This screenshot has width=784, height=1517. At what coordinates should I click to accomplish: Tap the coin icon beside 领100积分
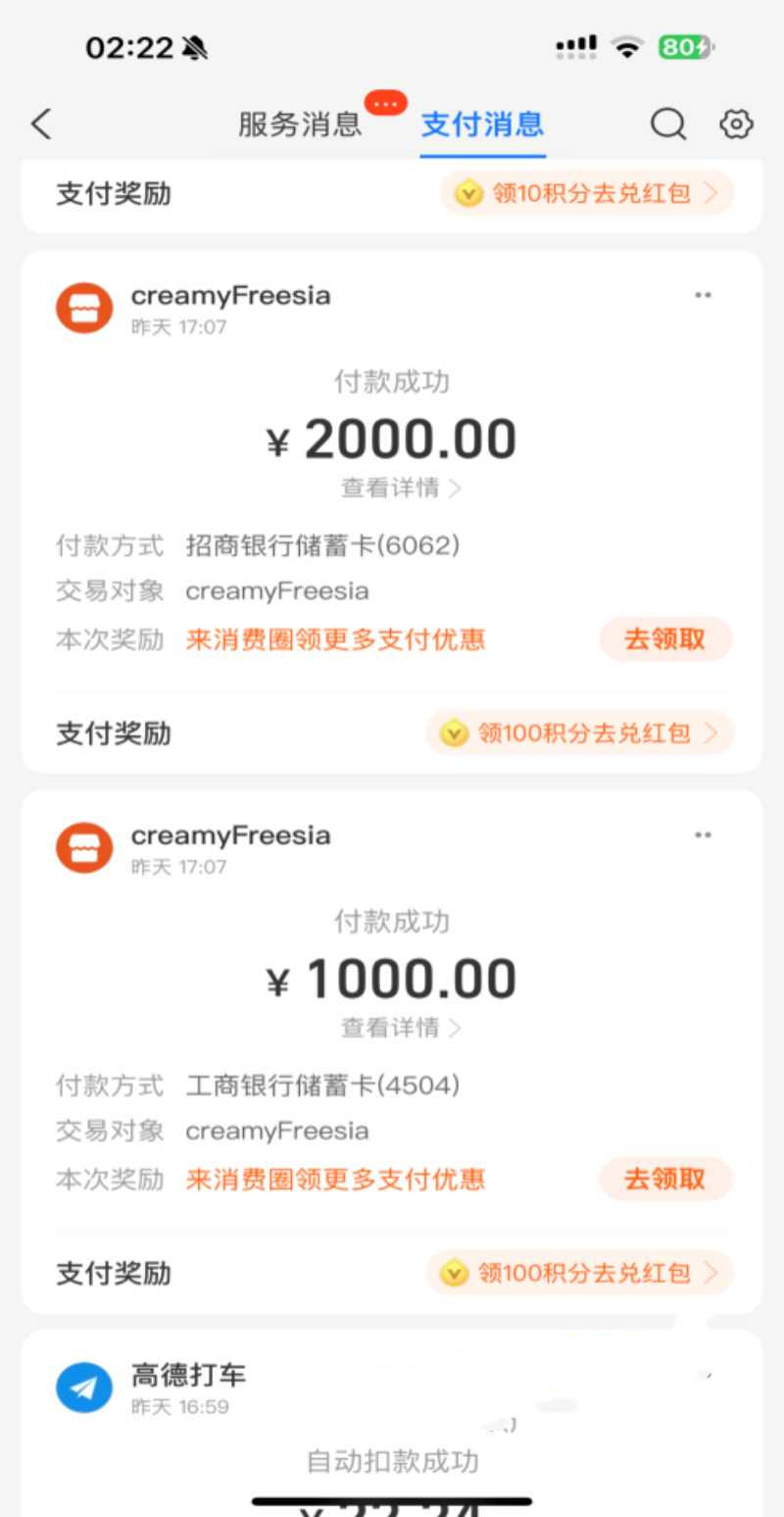pos(453,733)
